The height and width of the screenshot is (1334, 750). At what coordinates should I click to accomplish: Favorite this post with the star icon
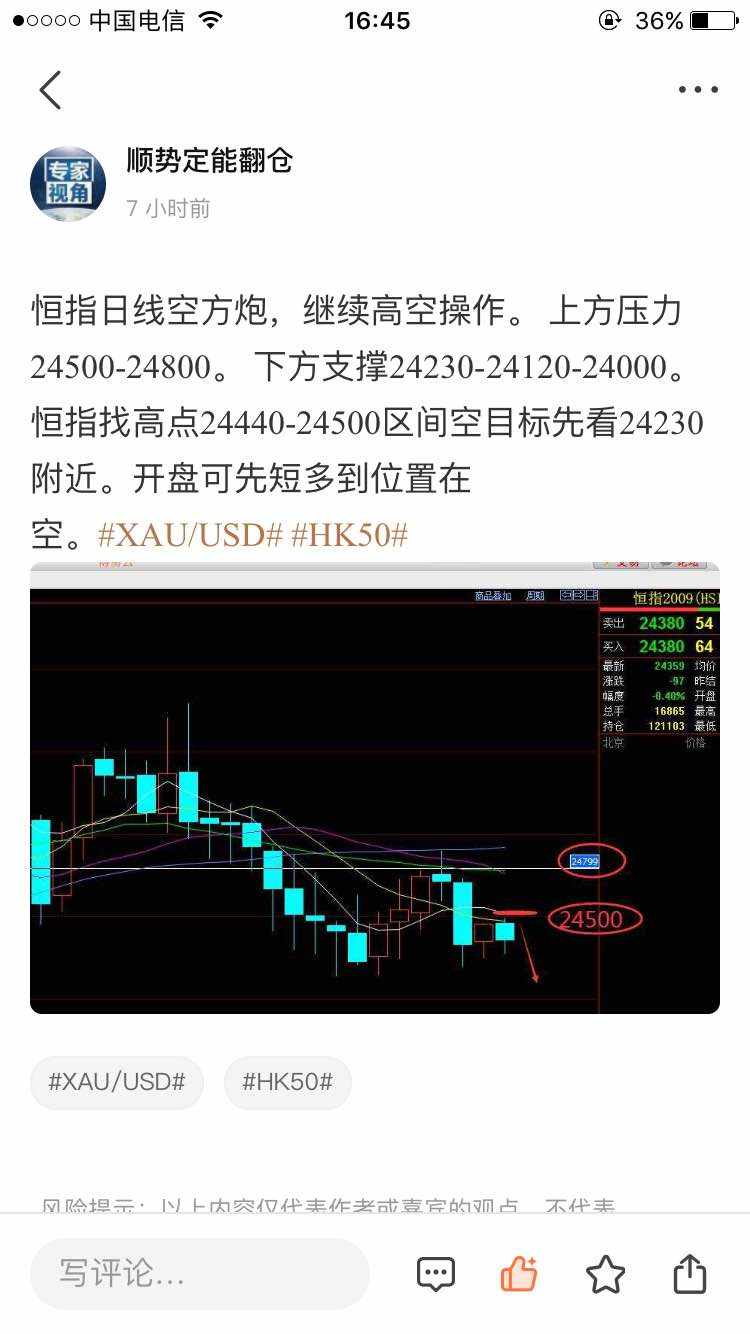coord(605,1274)
